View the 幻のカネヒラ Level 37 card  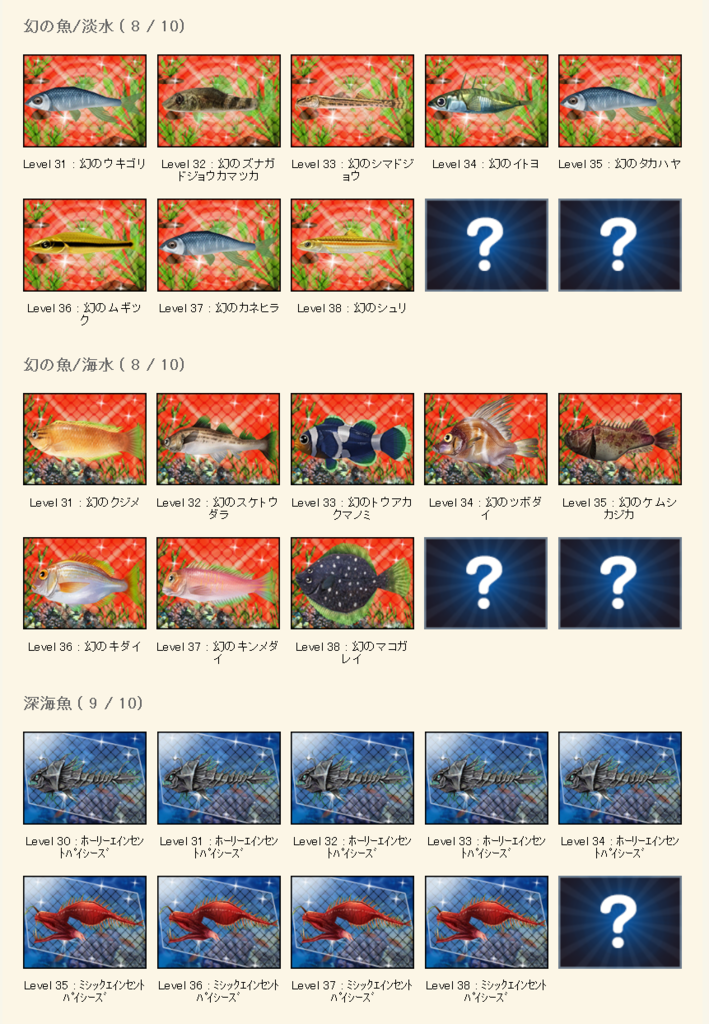click(219, 245)
